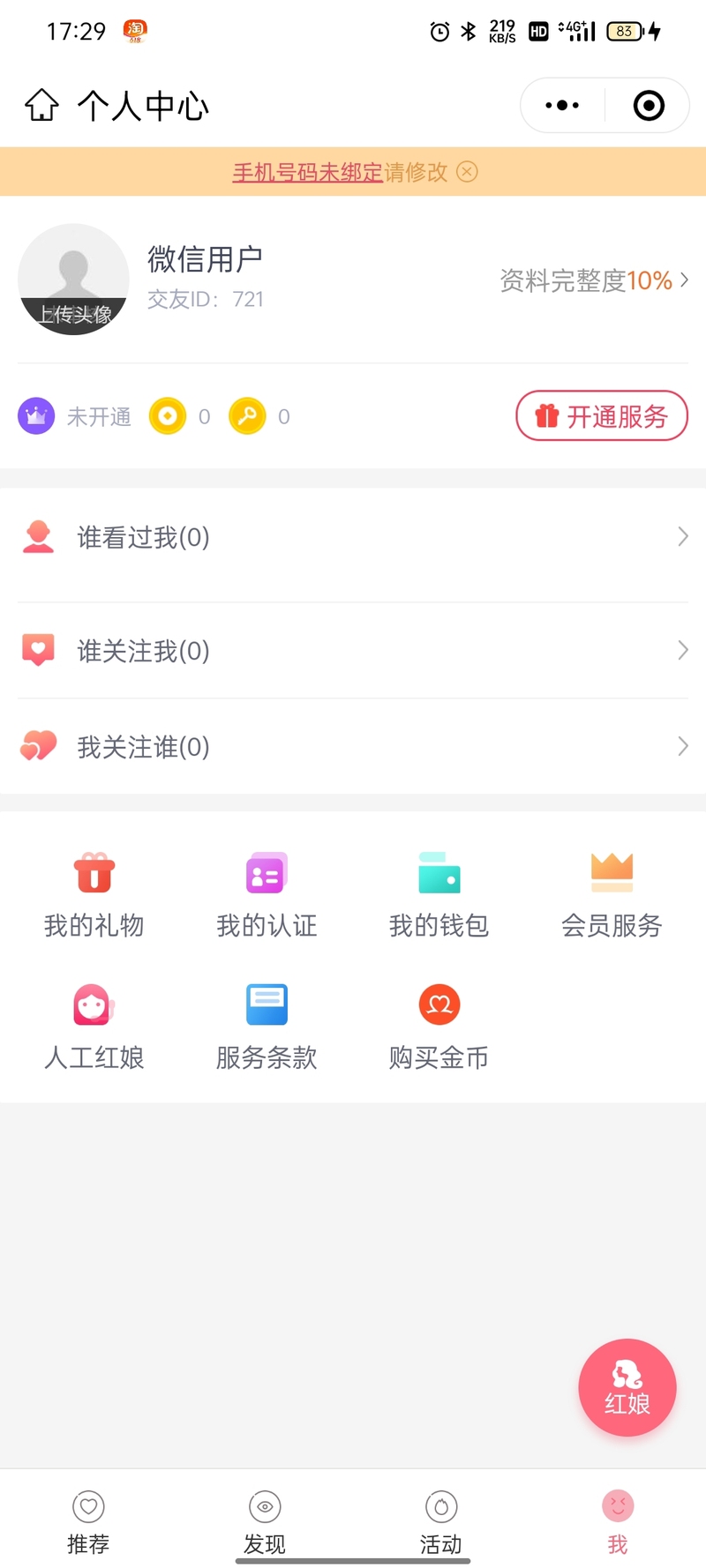Viewport: 706px width, 1568px height.
Task: Close the mini program with the circle button
Action: point(649,106)
